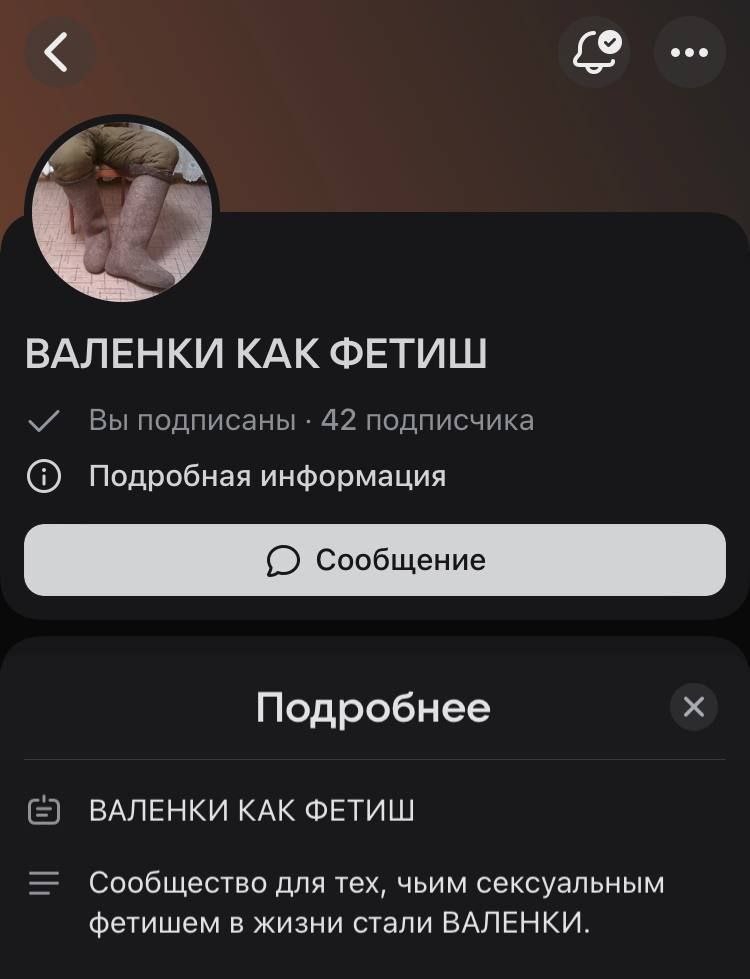750x979 pixels.
Task: Open the three-dot overflow menu
Action: (x=689, y=52)
